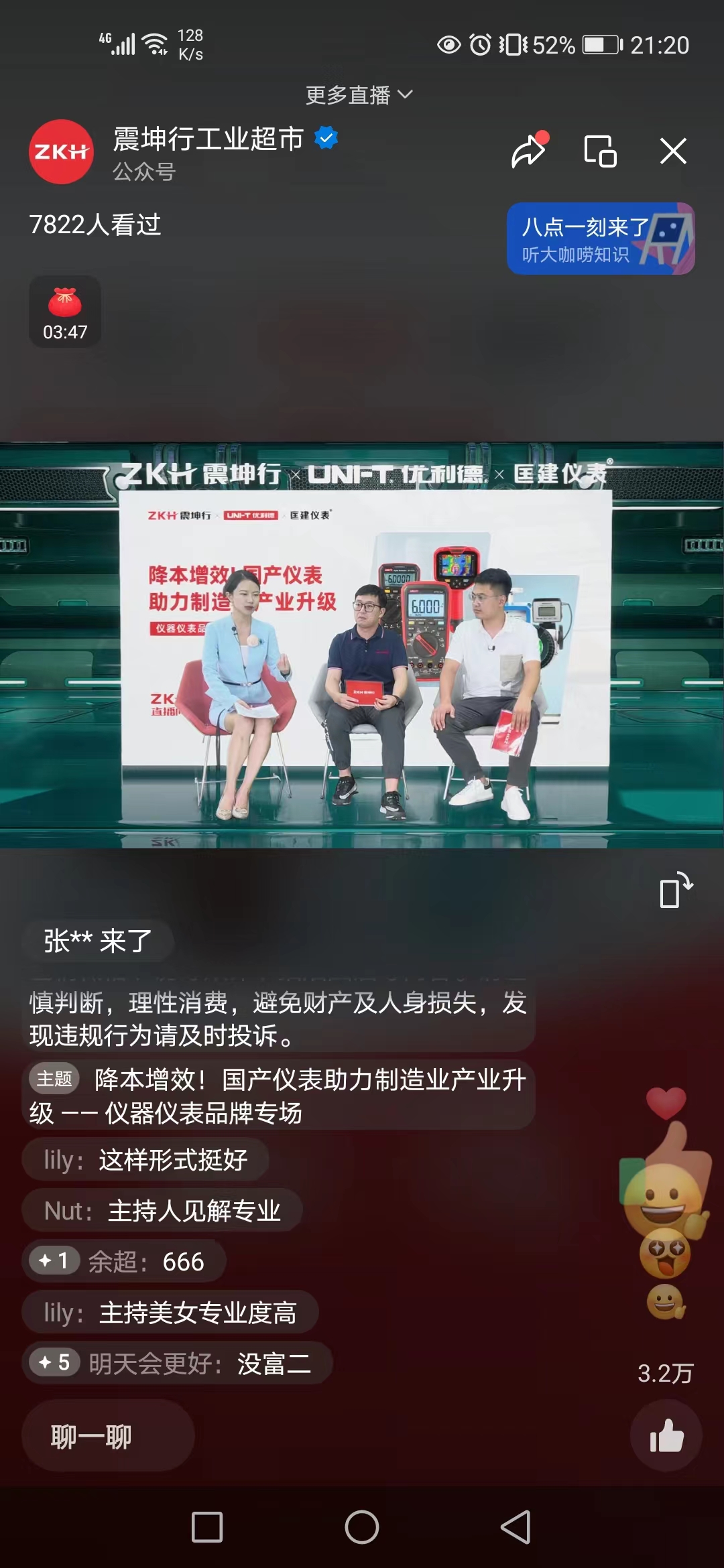Close the live stream
The image size is (724, 1568).
(673, 151)
